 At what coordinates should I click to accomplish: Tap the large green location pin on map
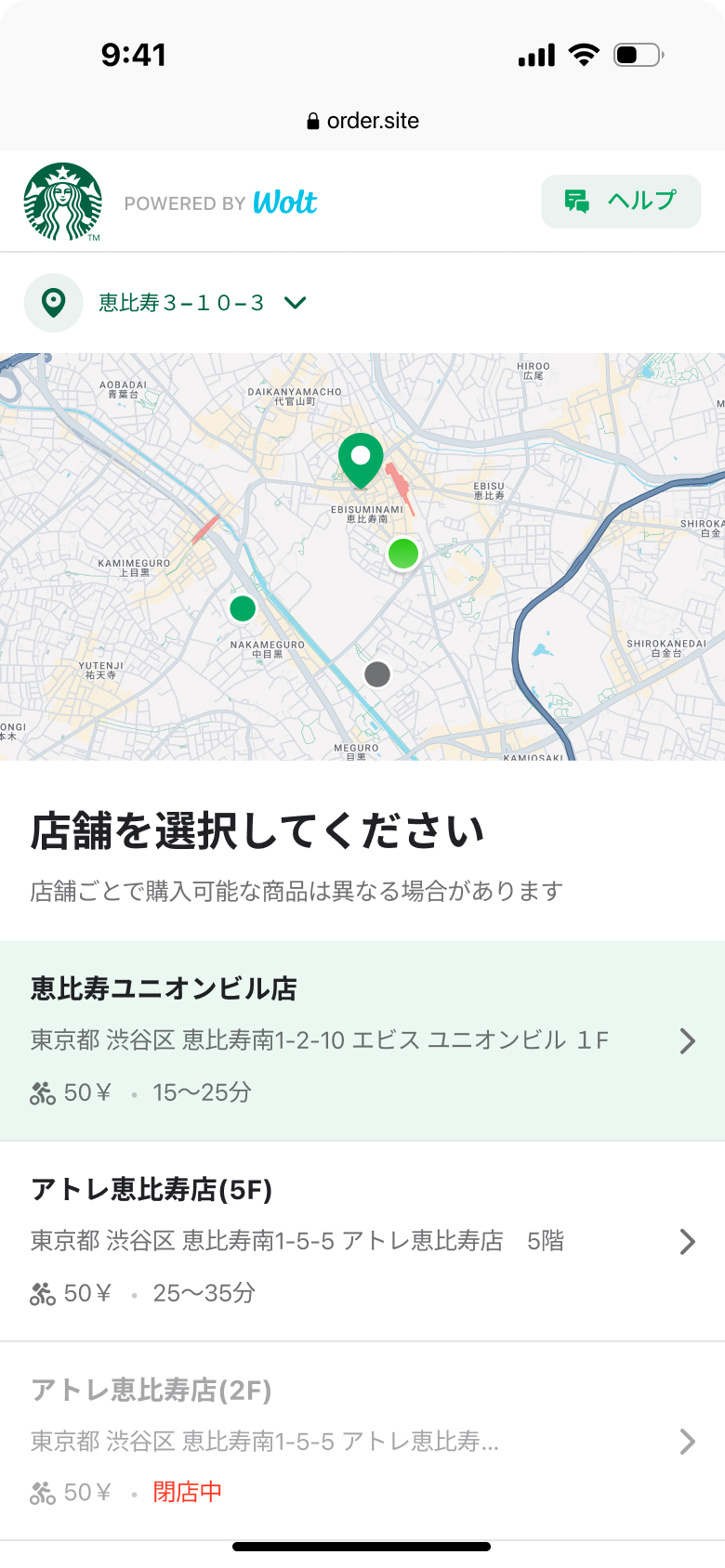(x=361, y=459)
